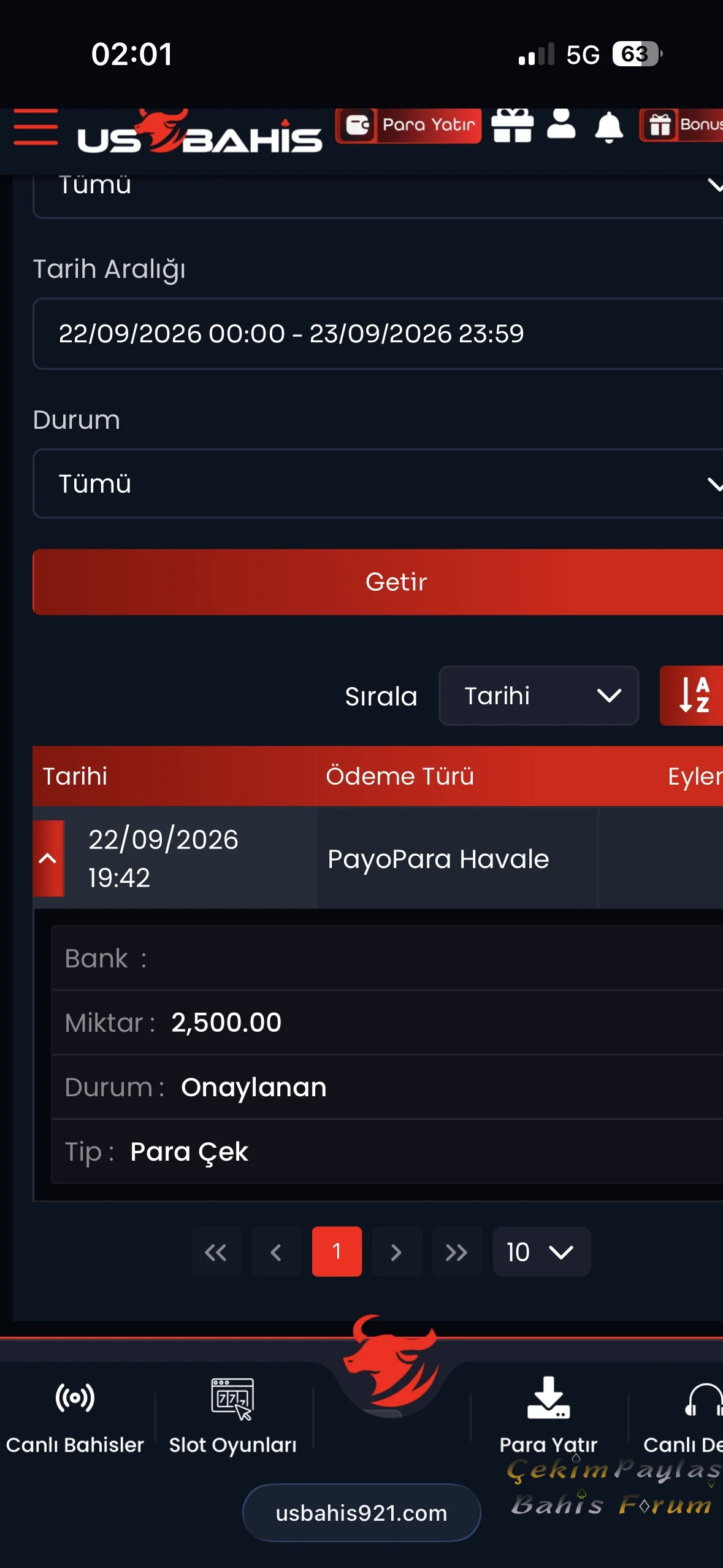Open the notifications bell
The image size is (723, 1568).
point(609,128)
